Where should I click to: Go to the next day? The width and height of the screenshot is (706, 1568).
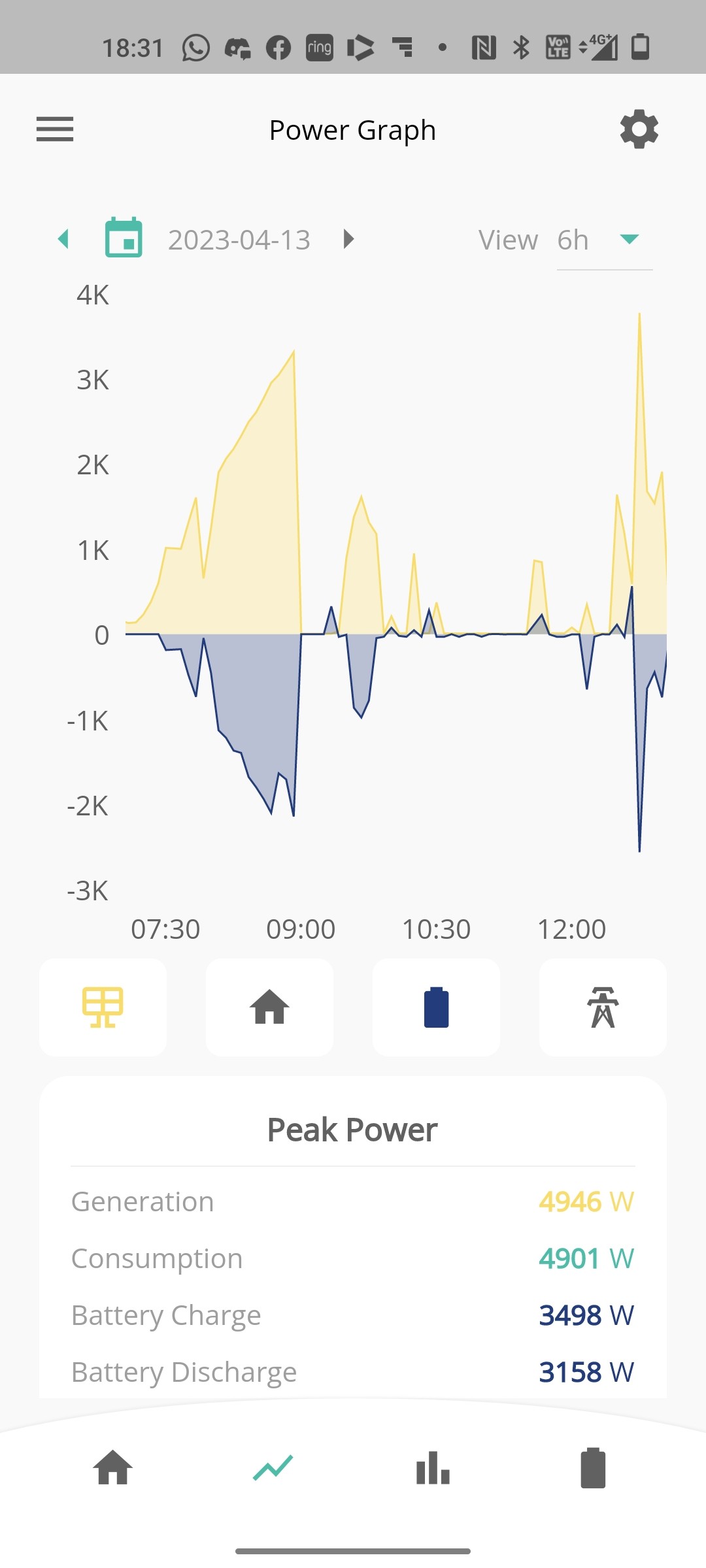(348, 239)
